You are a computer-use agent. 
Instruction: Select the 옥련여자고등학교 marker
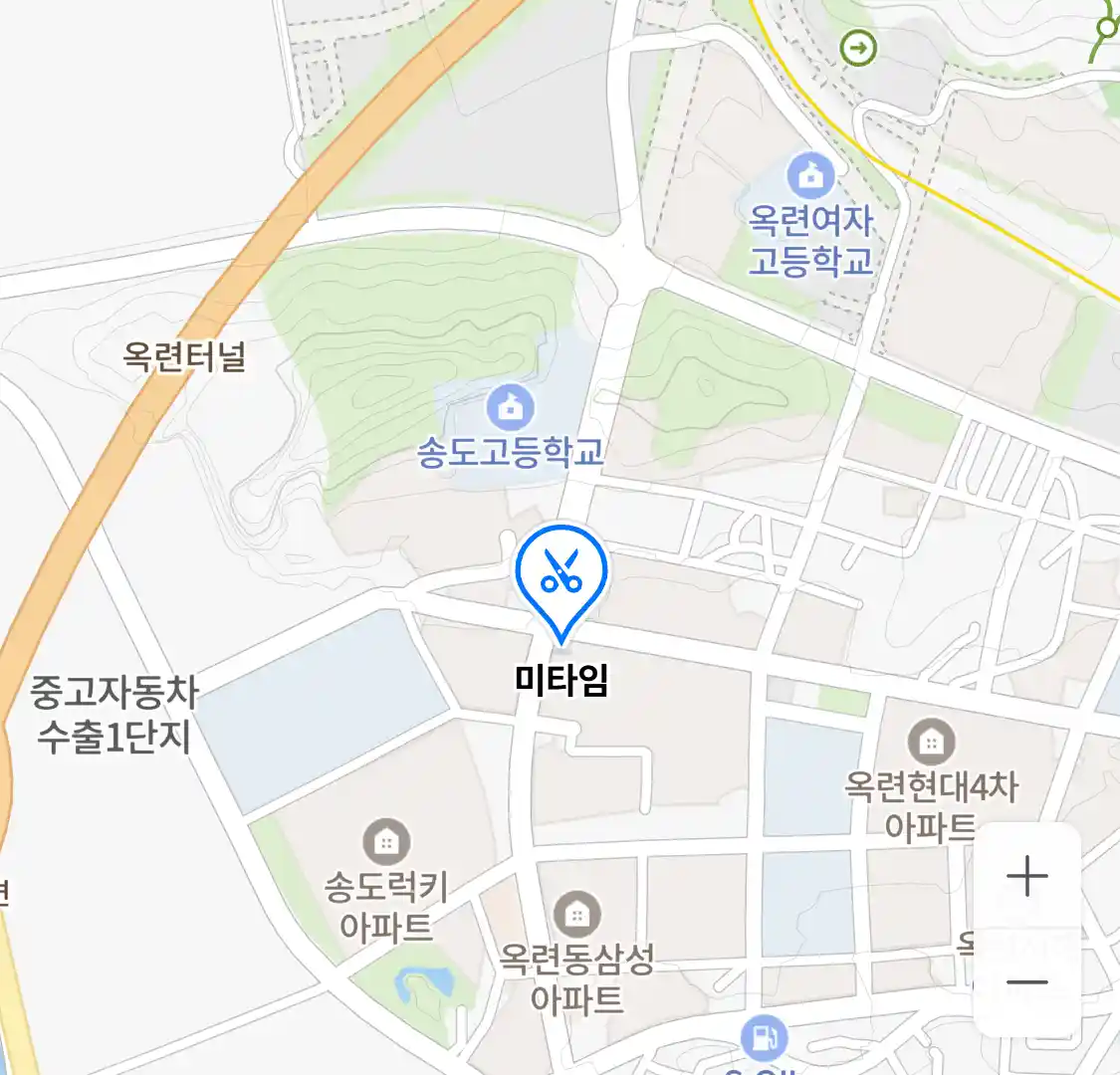pyautogui.click(x=810, y=177)
